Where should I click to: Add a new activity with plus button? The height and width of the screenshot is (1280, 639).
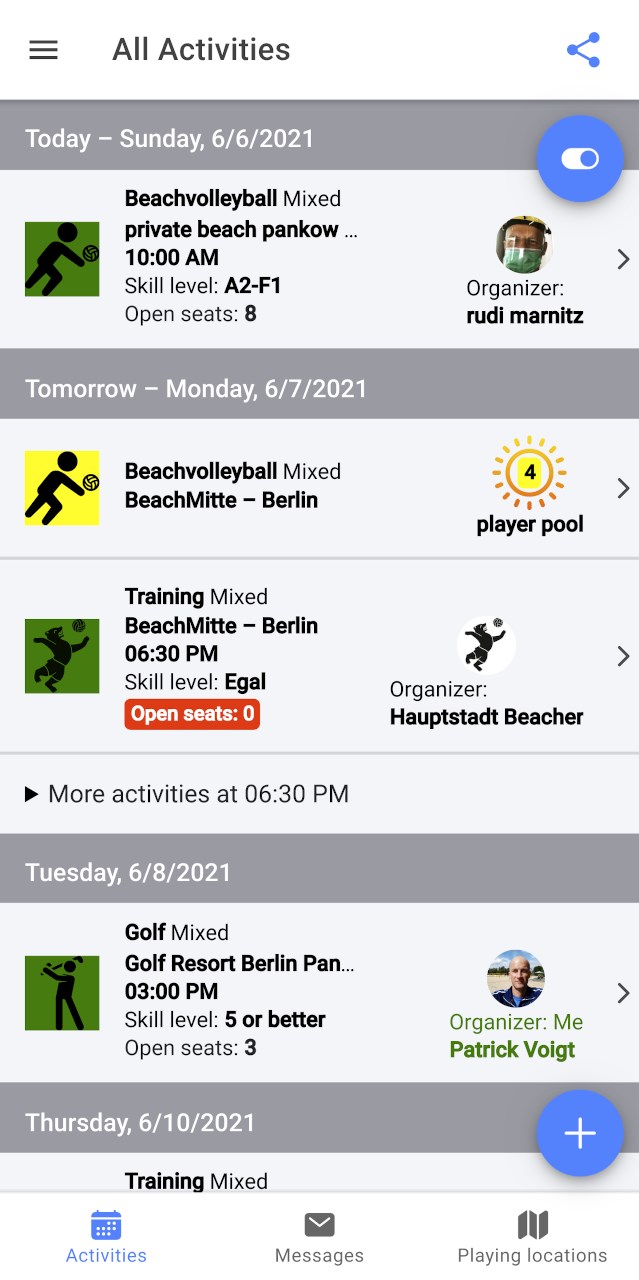click(x=580, y=1132)
